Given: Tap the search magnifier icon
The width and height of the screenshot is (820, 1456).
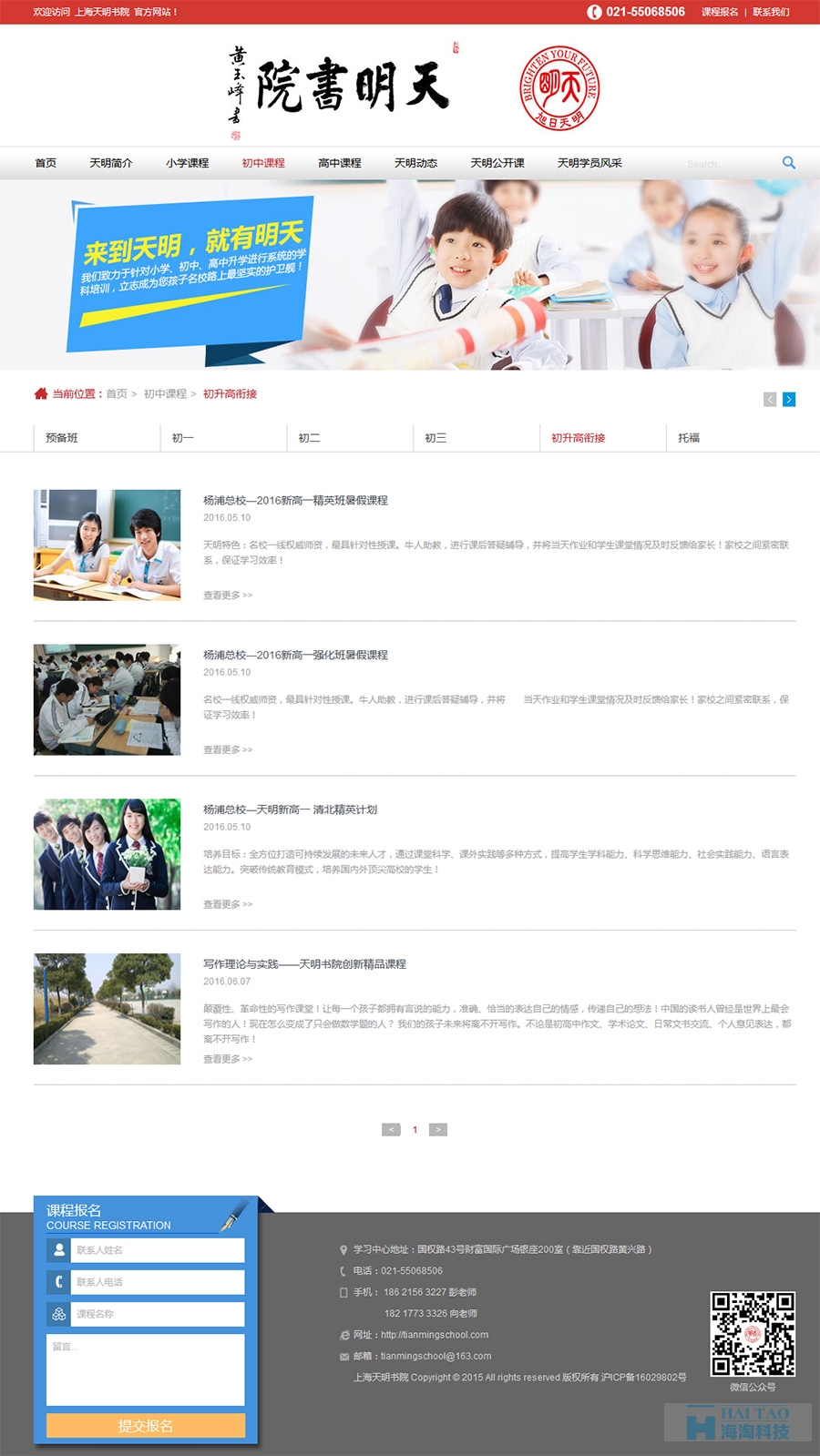Looking at the screenshot, I should (x=789, y=163).
